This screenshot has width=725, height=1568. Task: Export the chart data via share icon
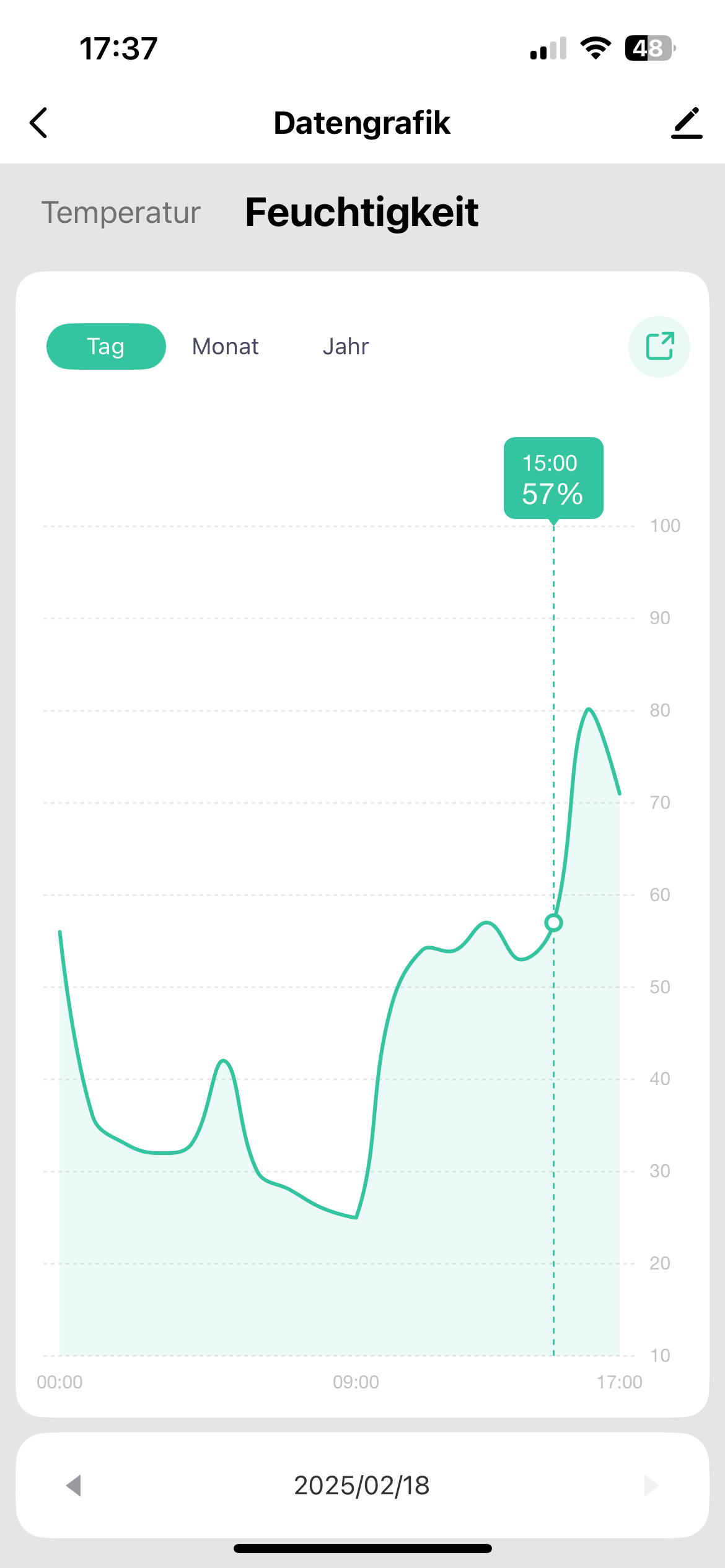pos(659,346)
